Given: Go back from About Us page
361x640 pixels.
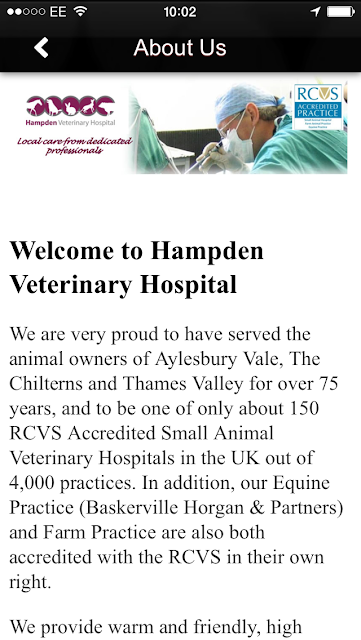Looking at the screenshot, I should point(41,47).
